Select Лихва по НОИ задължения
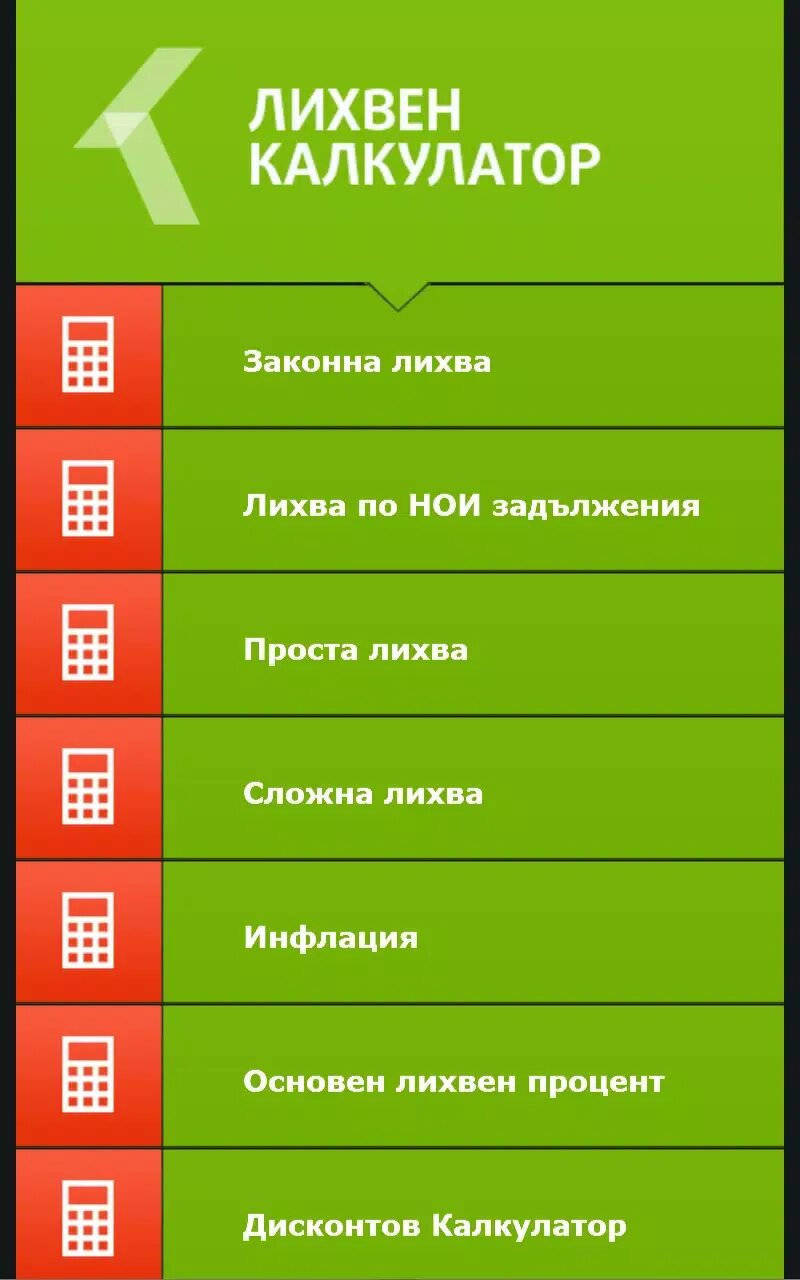This screenshot has width=800, height=1280. click(x=400, y=501)
